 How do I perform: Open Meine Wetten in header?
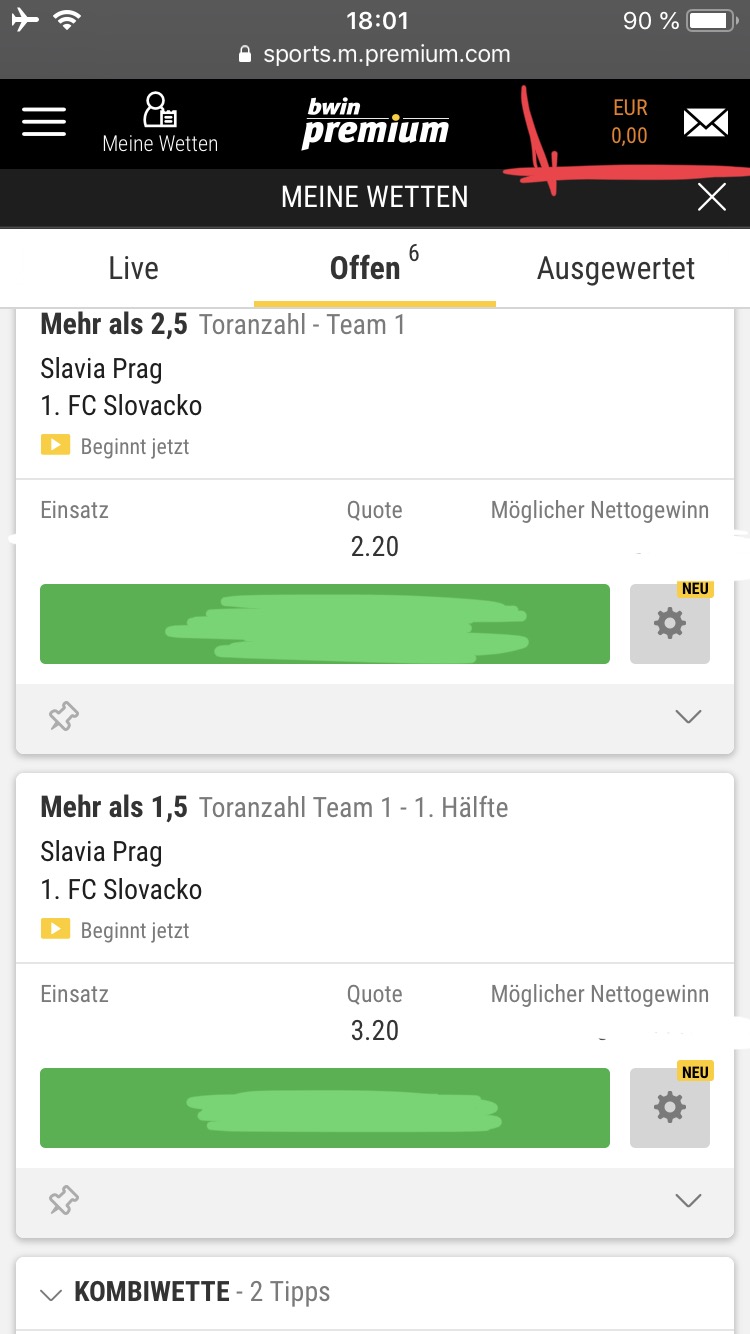pyautogui.click(x=160, y=123)
